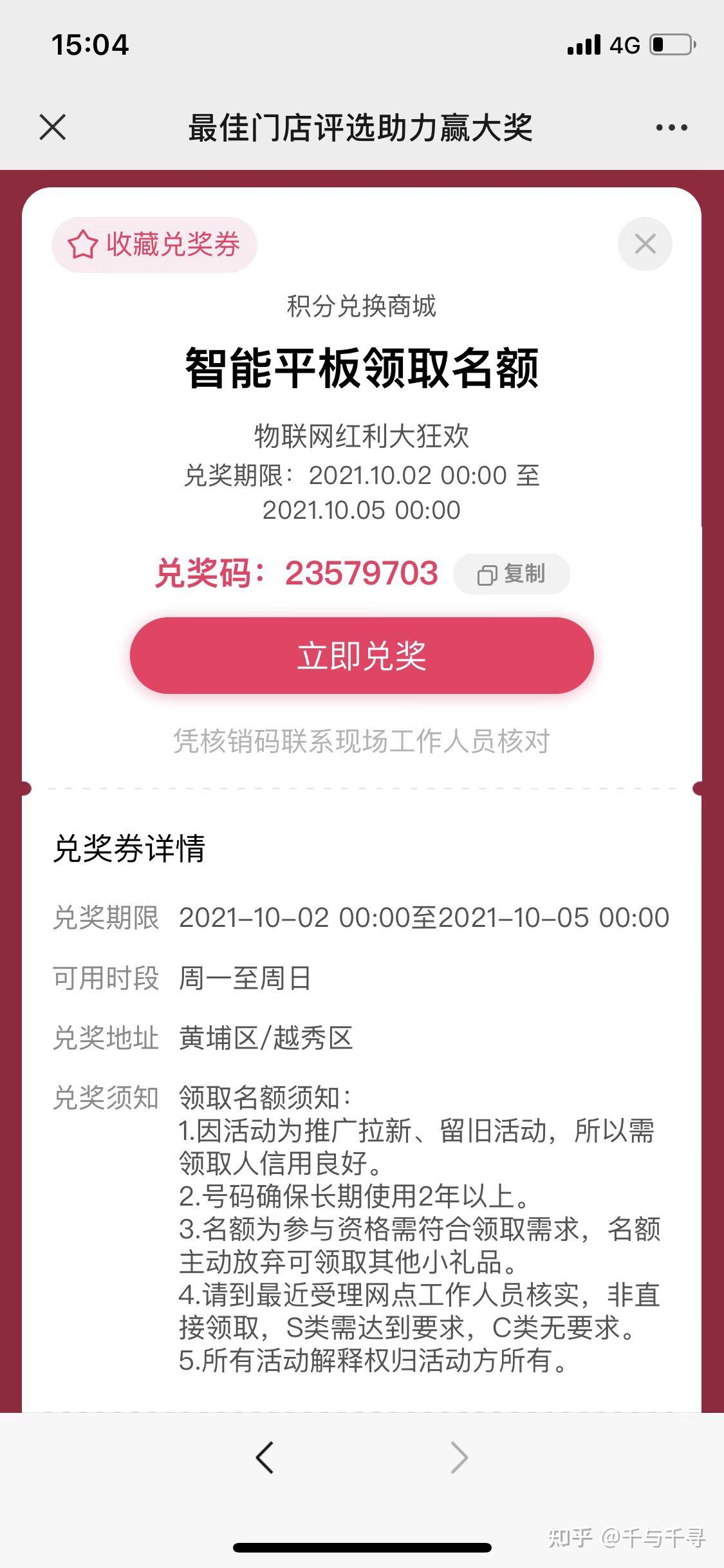This screenshot has height=1568, width=724.
Task: Copy the redemption code 23579703
Action: point(512,574)
